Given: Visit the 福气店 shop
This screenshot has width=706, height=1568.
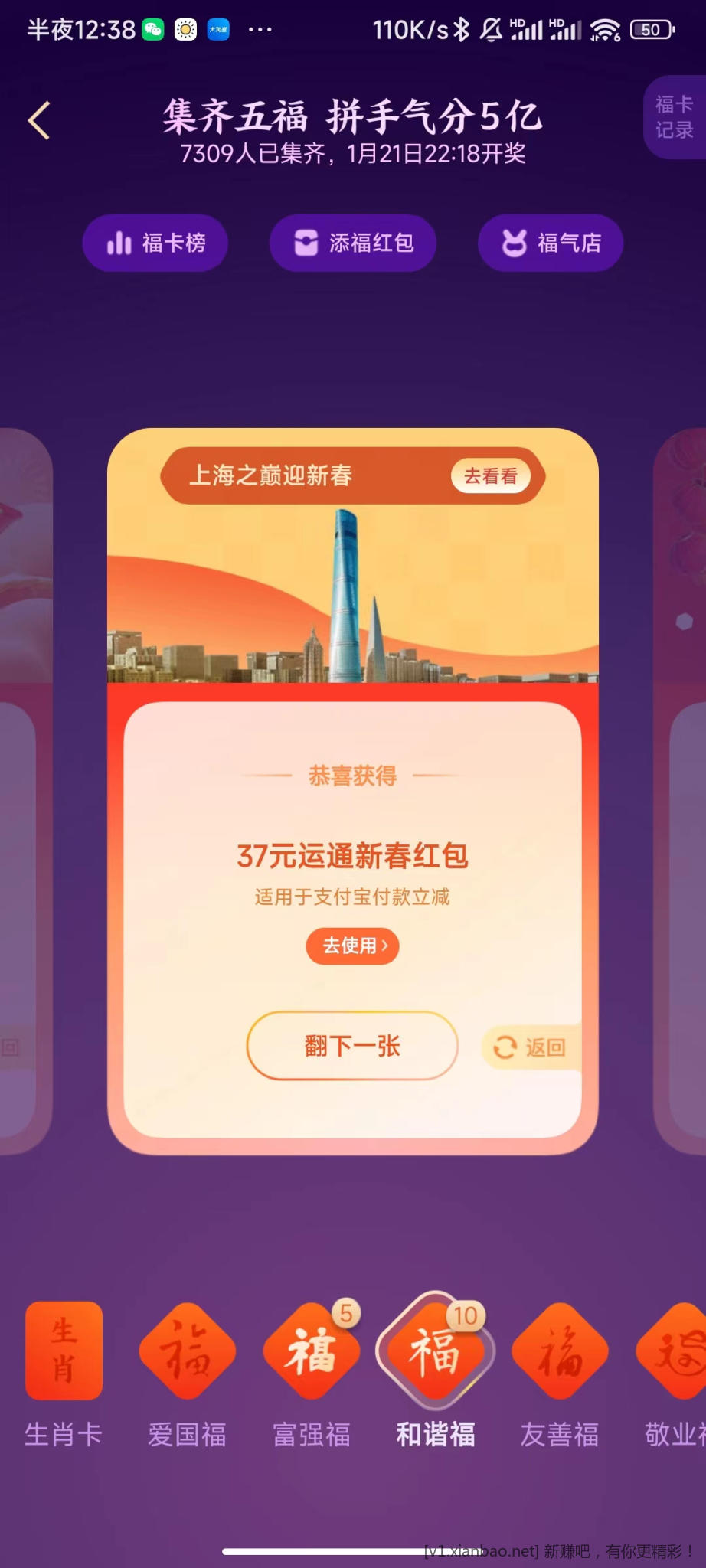Looking at the screenshot, I should pos(551,243).
